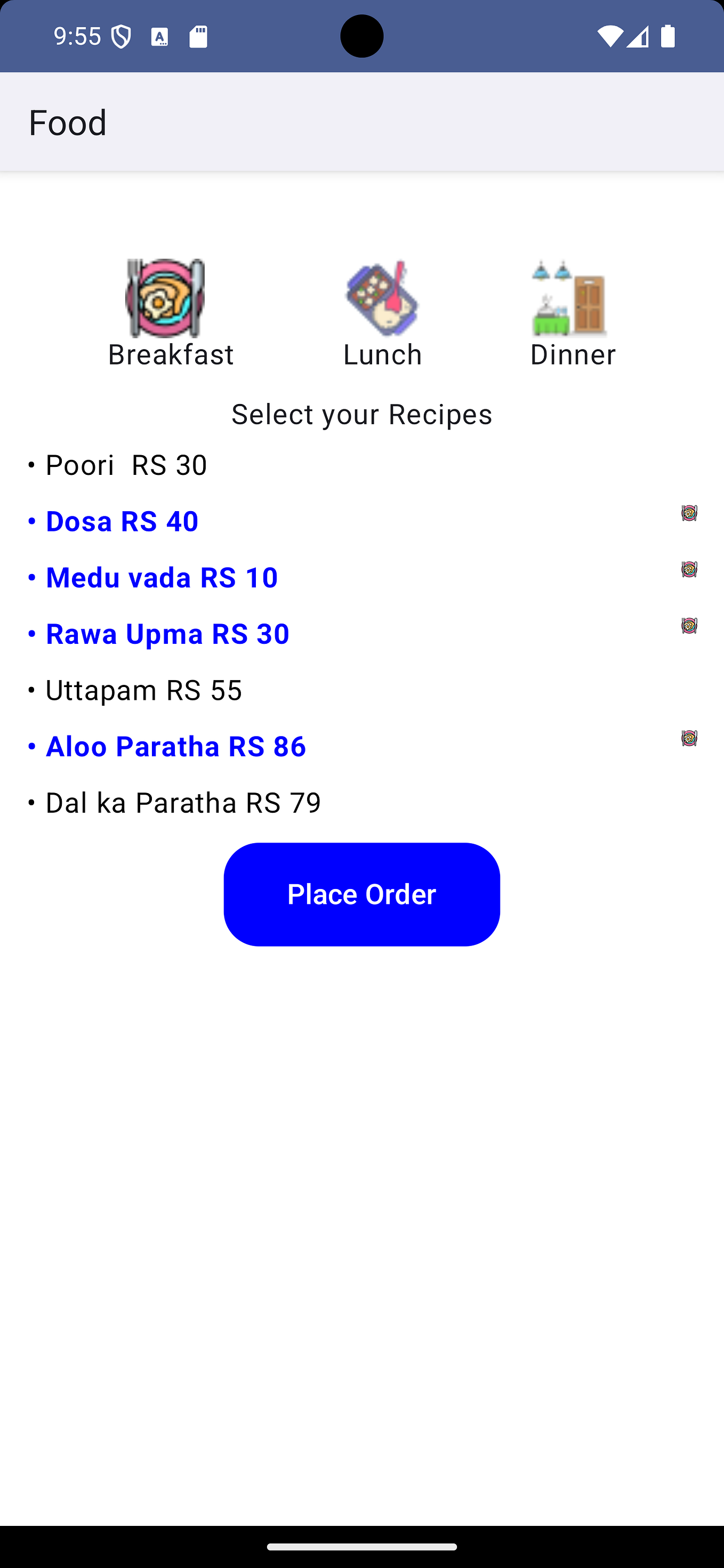The height and width of the screenshot is (1568, 724).
Task: Click the plate icon beside Aloo Paratha RS 86
Action: pyautogui.click(x=689, y=738)
